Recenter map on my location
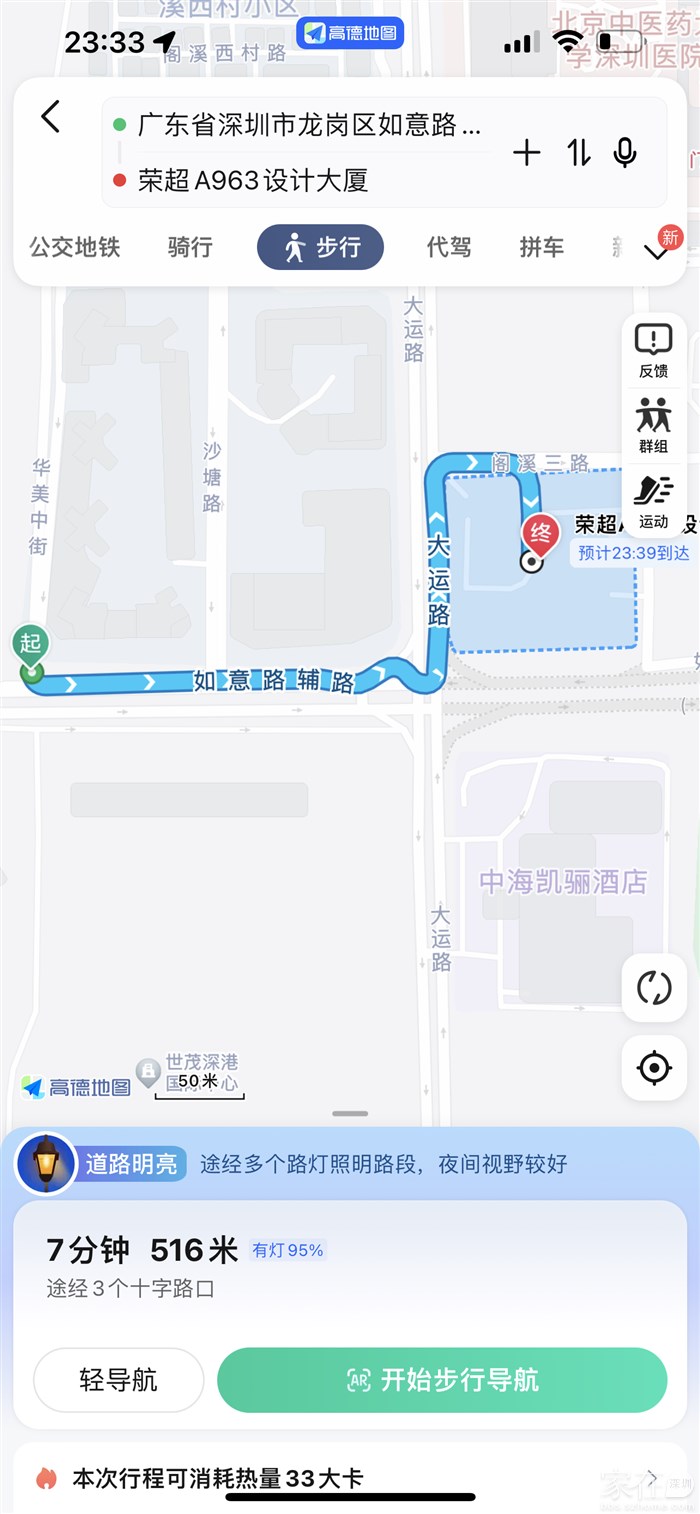The image size is (700, 1514). click(x=654, y=1068)
